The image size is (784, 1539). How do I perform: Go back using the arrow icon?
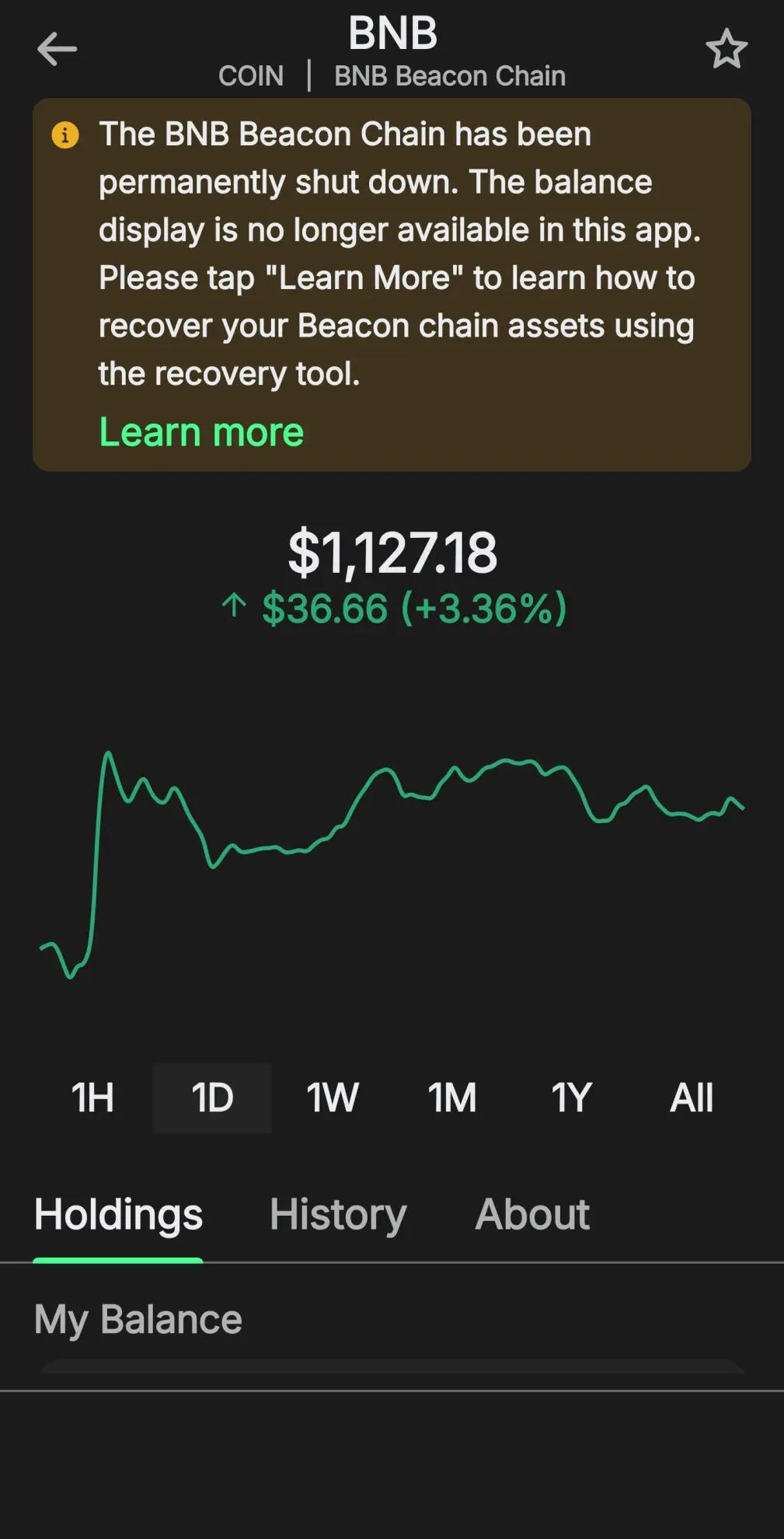(x=57, y=50)
